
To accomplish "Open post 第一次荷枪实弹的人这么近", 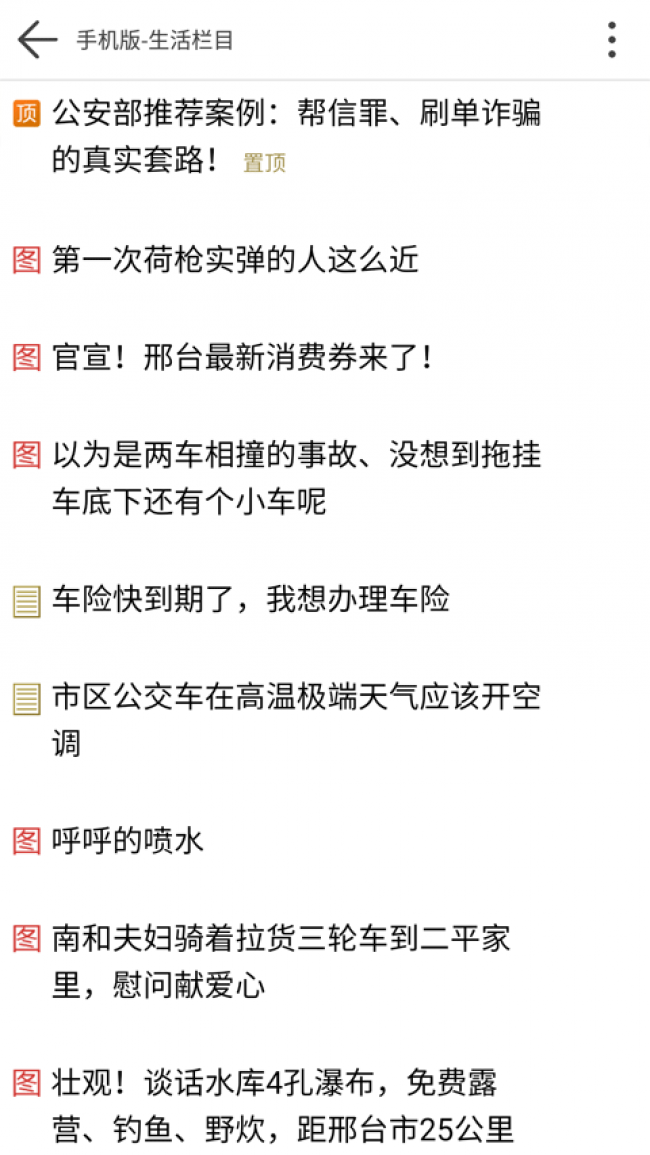I will (x=235, y=260).
